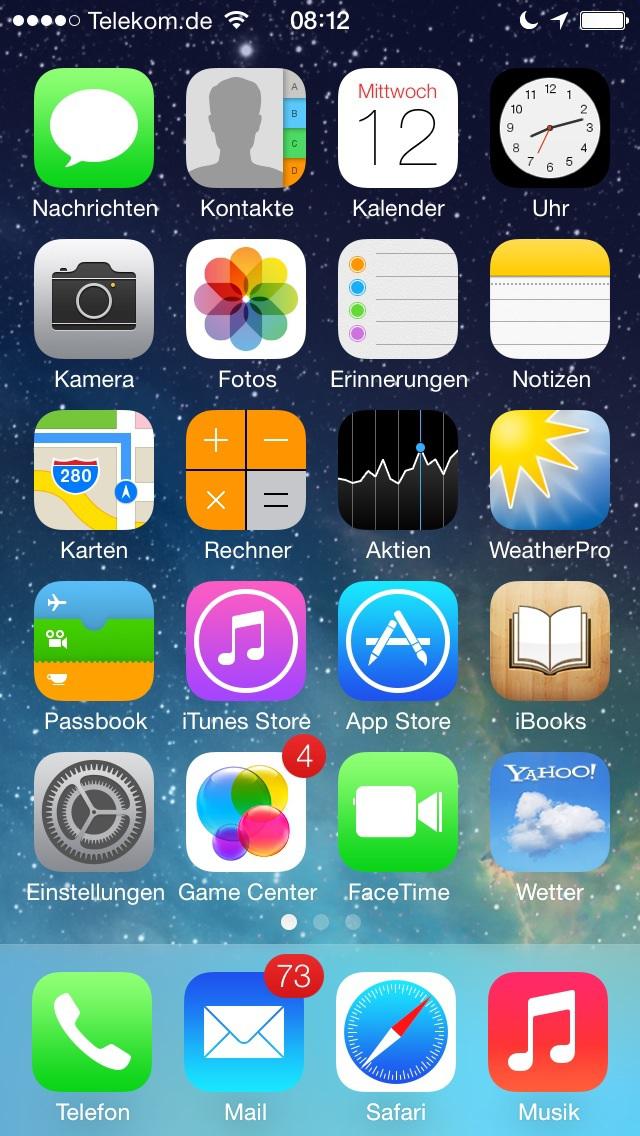
Task: Open the Passbook app
Action: (94, 641)
